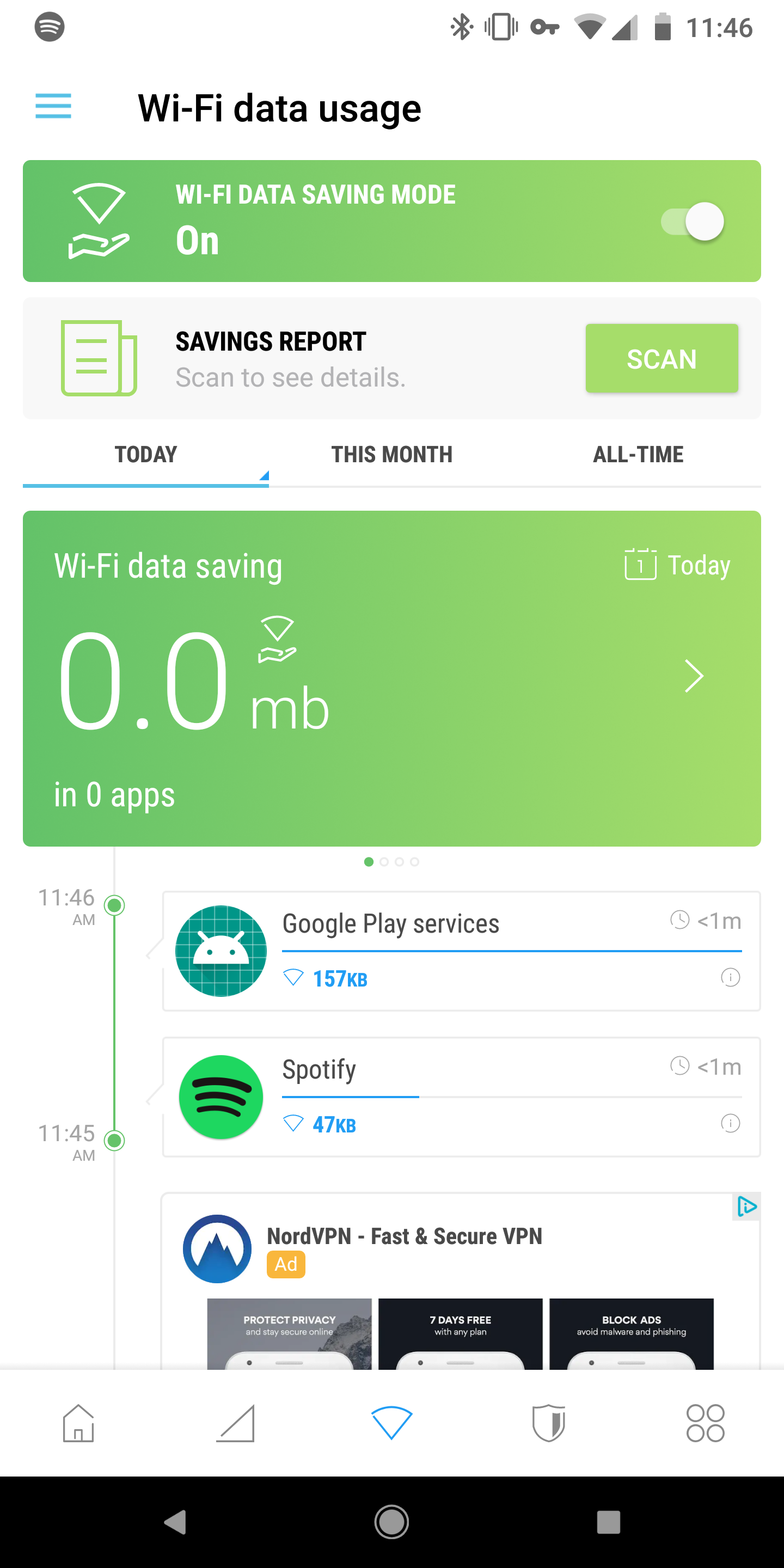
Task: Click the savings report document icon
Action: [98, 357]
